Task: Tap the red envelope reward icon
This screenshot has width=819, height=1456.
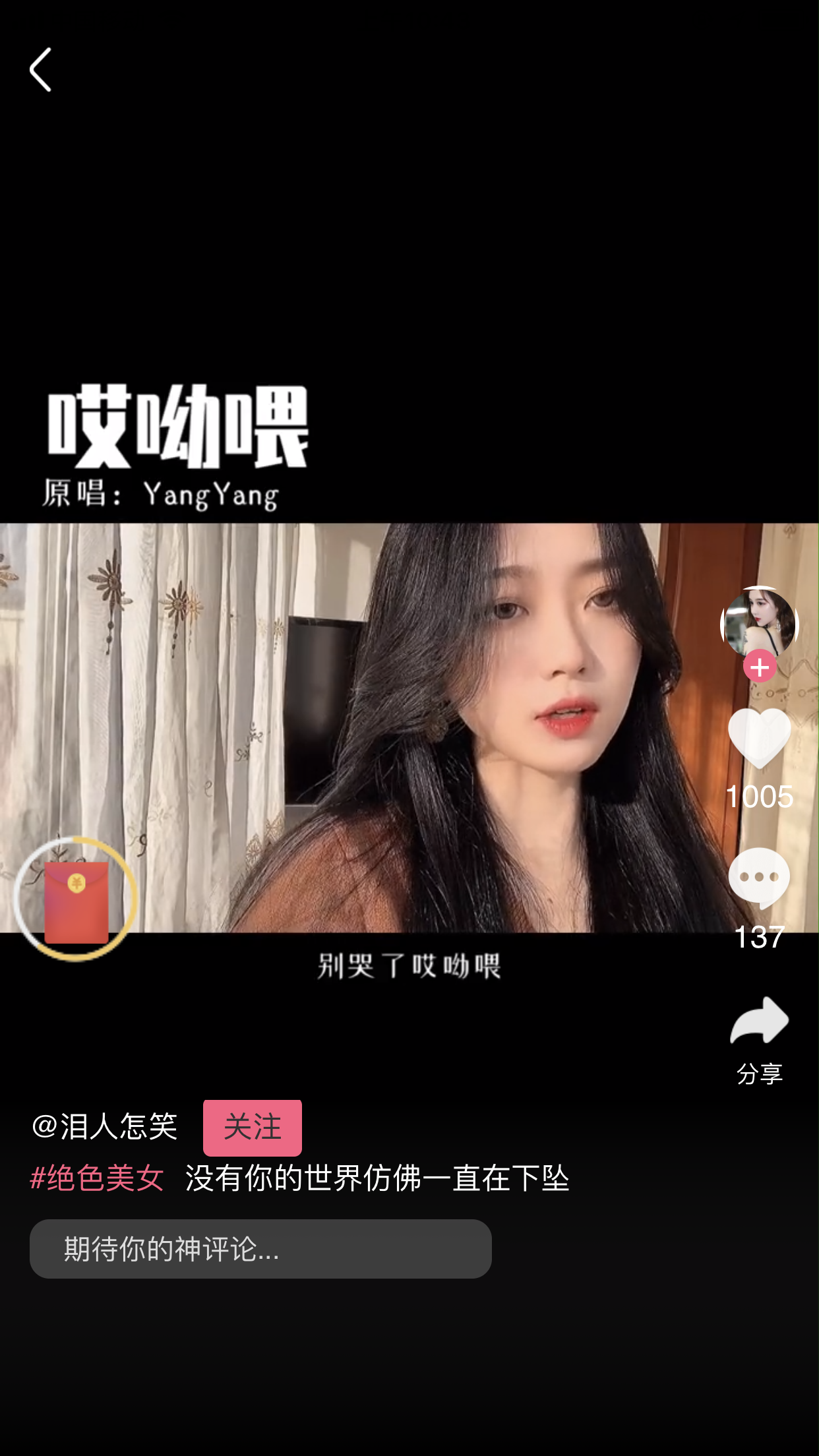Action: click(76, 899)
